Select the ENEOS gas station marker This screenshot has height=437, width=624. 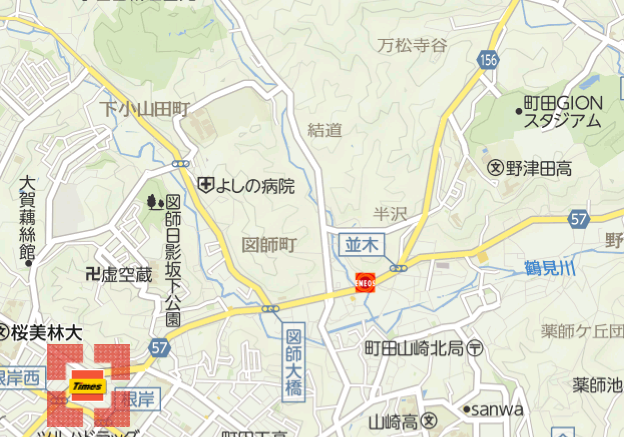tap(365, 282)
